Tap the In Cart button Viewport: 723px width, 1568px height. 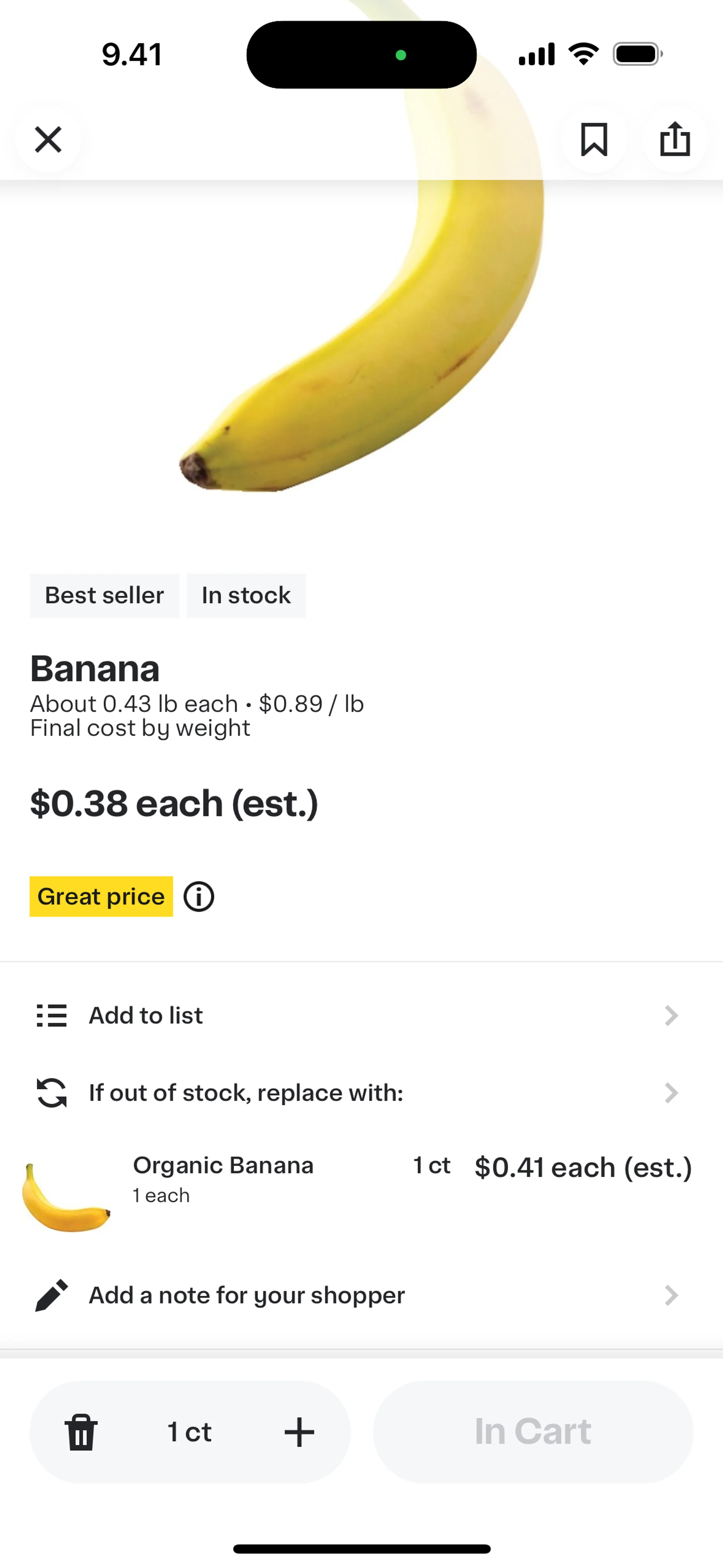point(532,1432)
